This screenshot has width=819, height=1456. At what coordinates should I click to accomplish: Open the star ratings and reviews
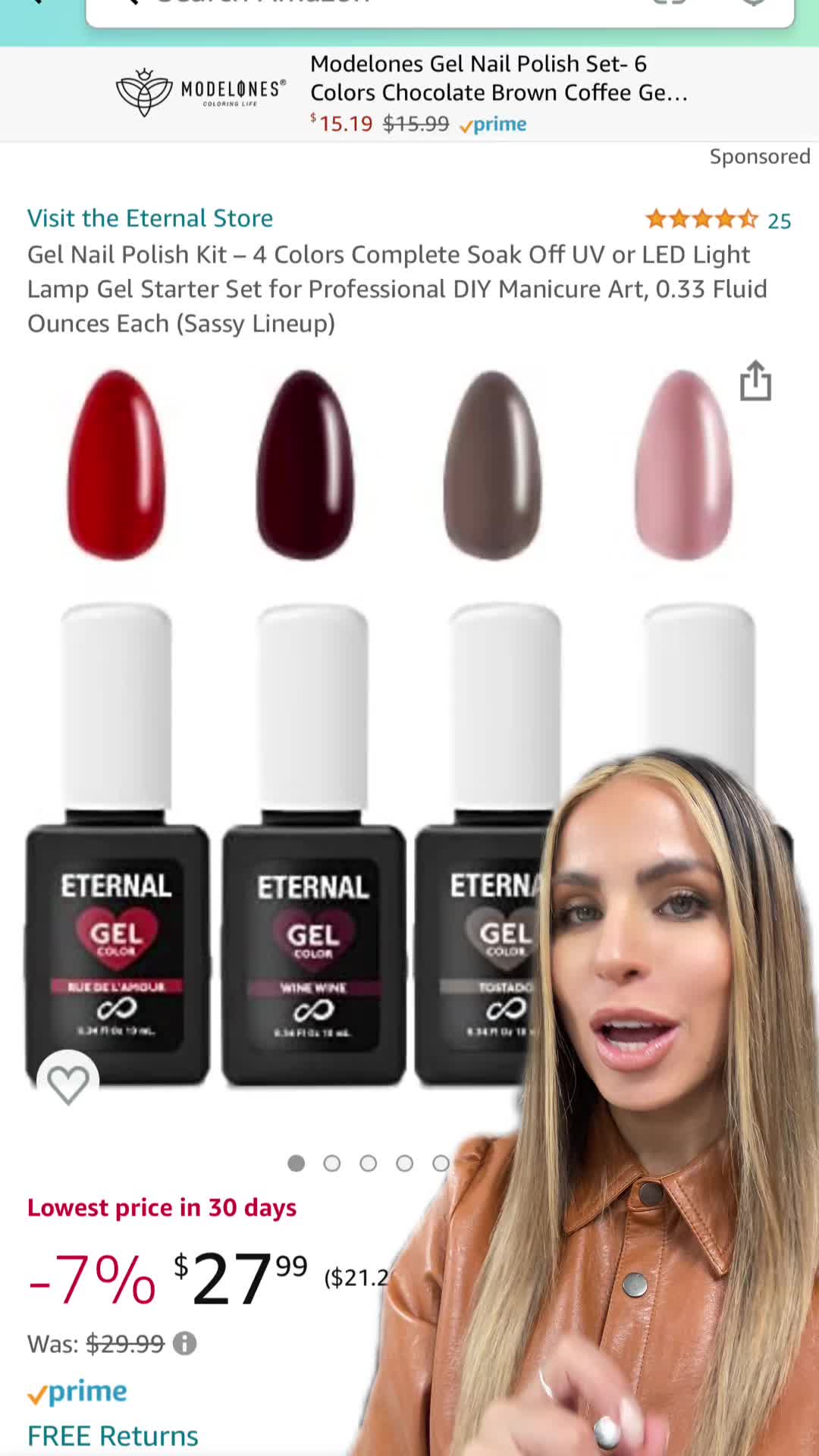(x=718, y=220)
